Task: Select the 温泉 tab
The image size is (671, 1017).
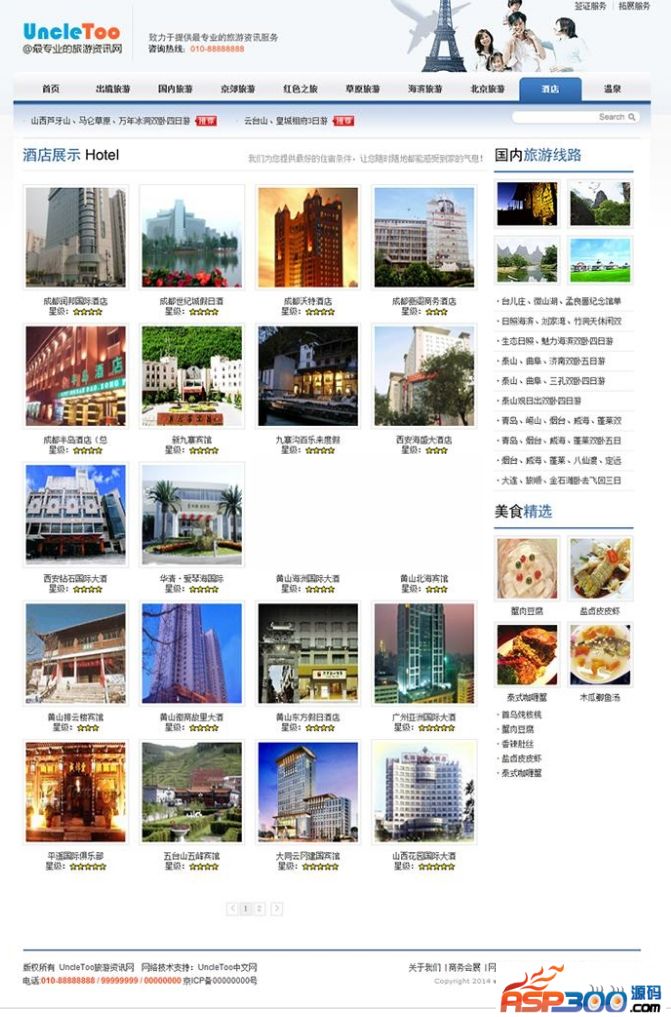Action: (612, 89)
